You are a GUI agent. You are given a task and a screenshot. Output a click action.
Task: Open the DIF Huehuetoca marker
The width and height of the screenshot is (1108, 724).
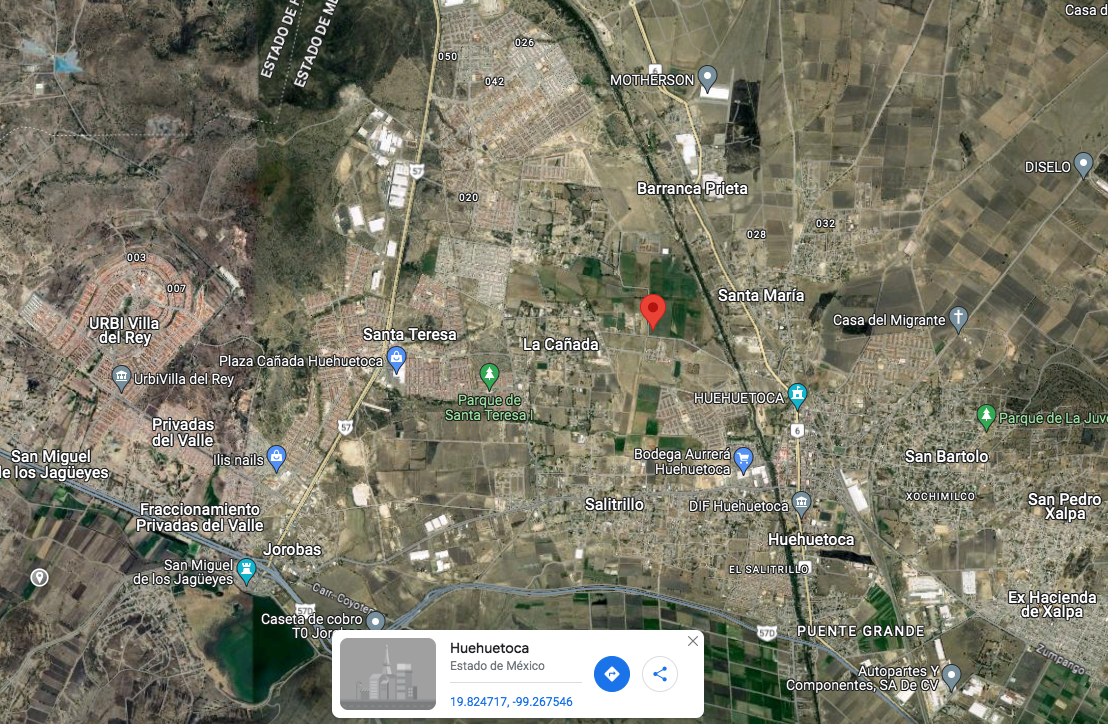pos(800,501)
